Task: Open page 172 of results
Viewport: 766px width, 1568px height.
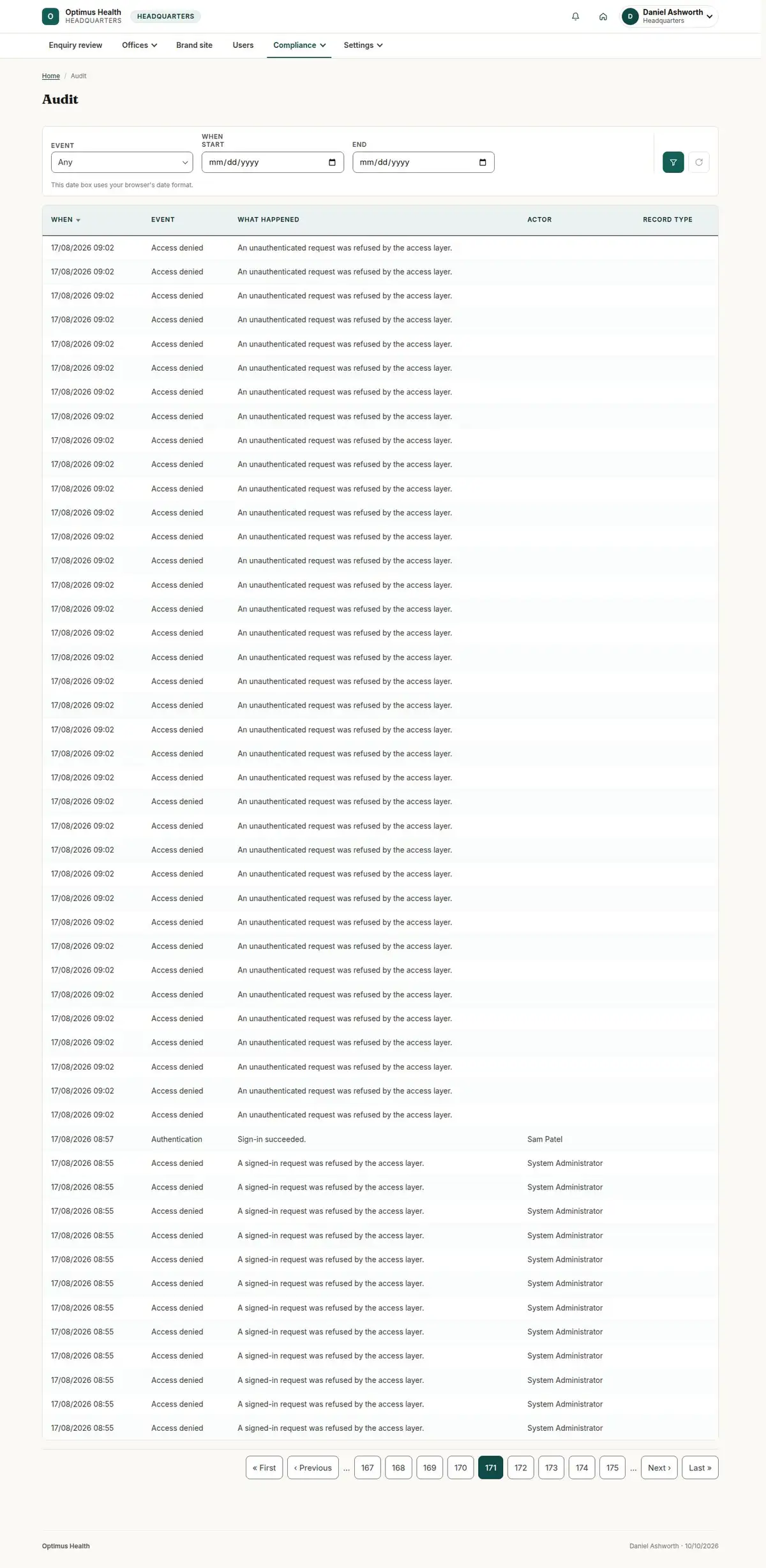Action: [521, 1467]
